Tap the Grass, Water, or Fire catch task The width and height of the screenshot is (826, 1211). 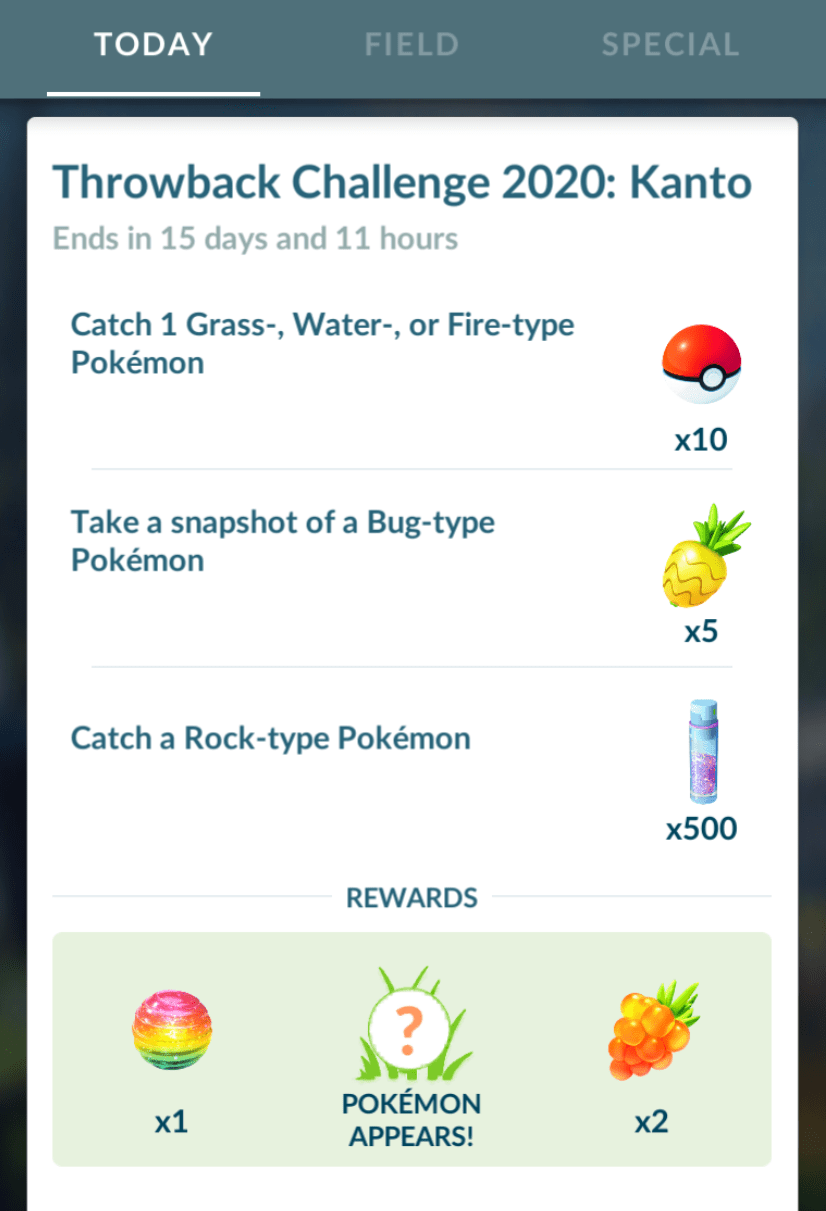click(x=322, y=344)
